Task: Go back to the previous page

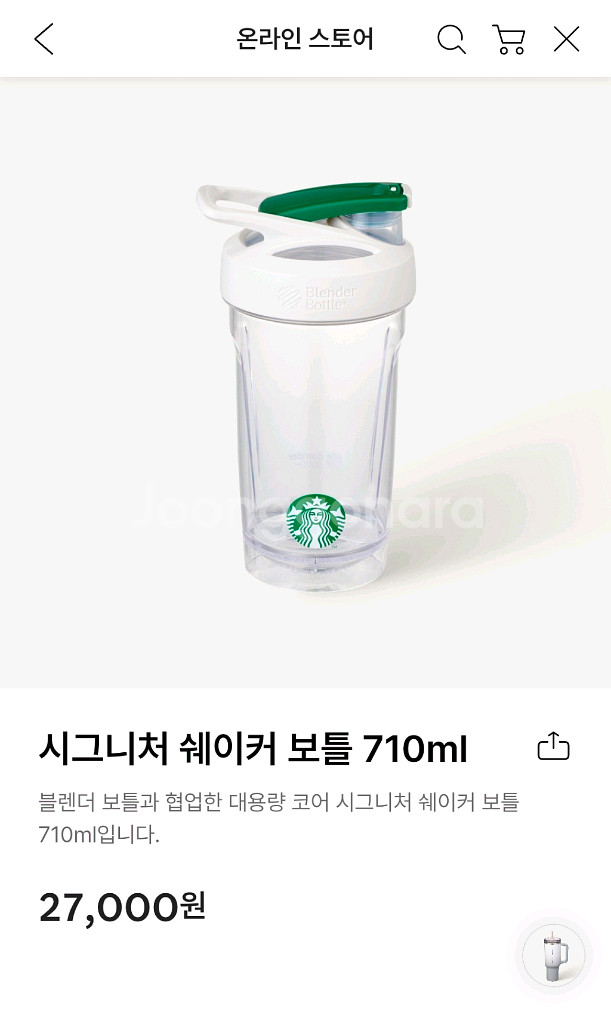Action: point(44,40)
